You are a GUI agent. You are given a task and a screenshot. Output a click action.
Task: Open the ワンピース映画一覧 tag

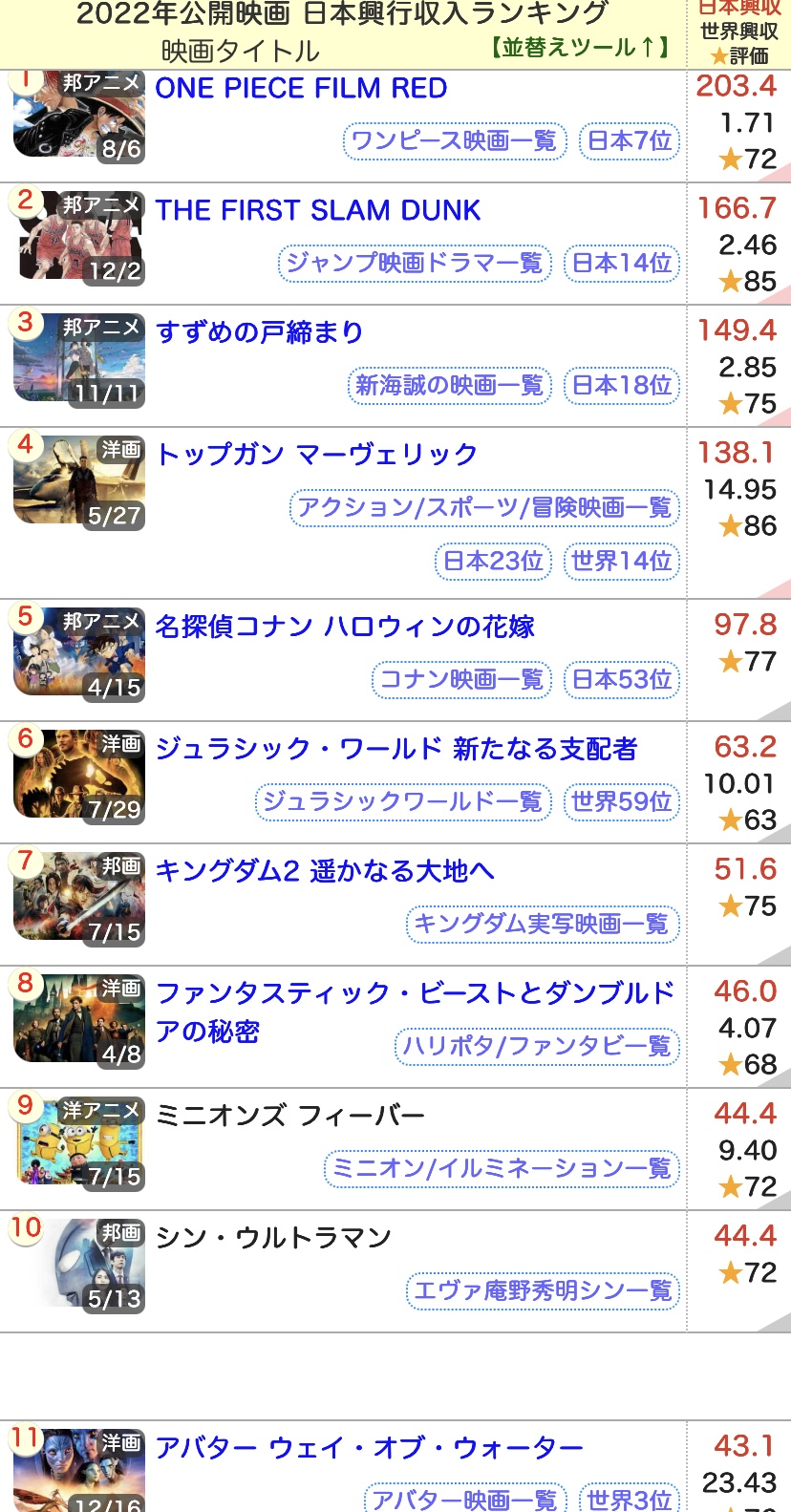[x=454, y=141]
